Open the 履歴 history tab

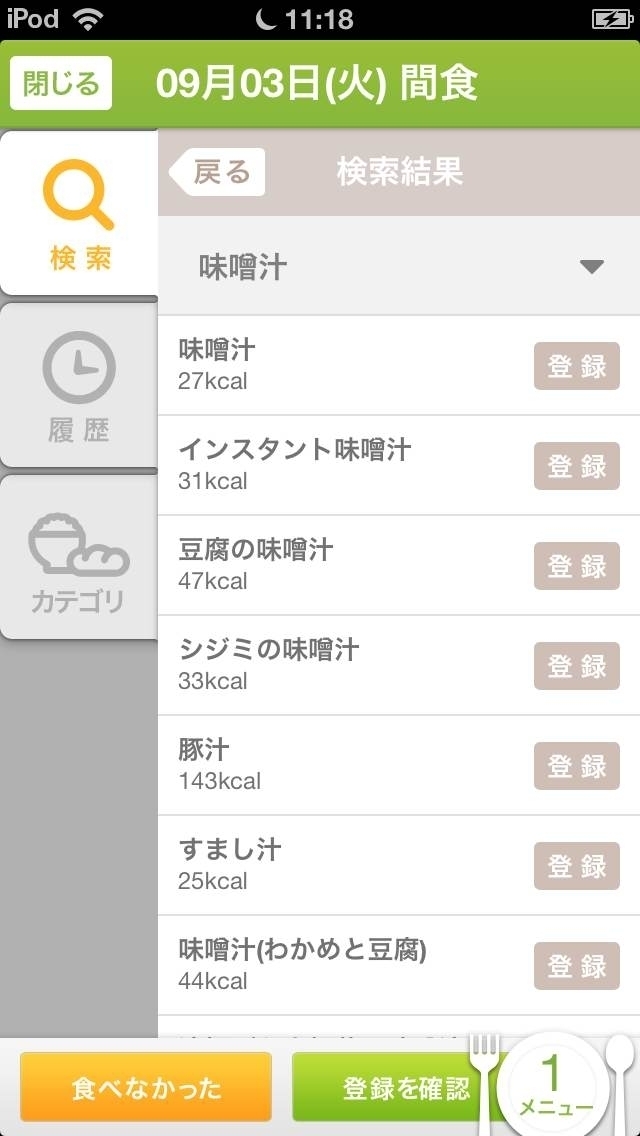[79, 385]
